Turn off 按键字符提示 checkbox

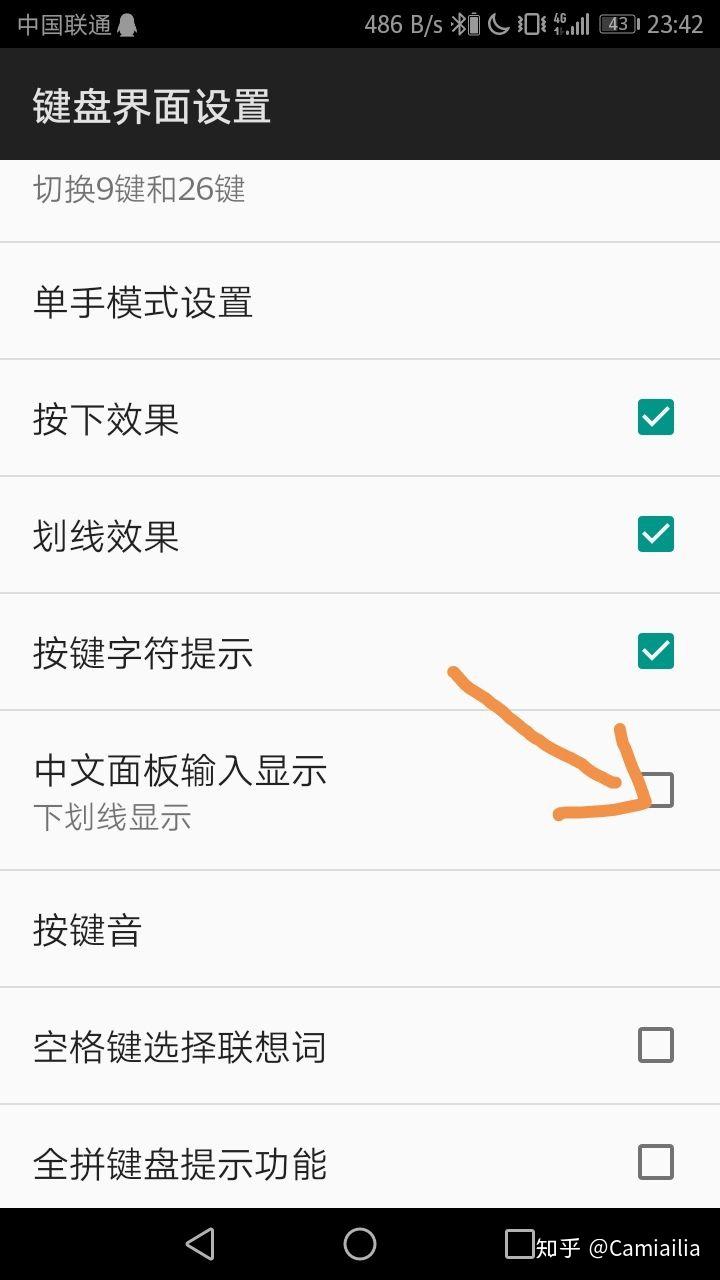pos(656,651)
